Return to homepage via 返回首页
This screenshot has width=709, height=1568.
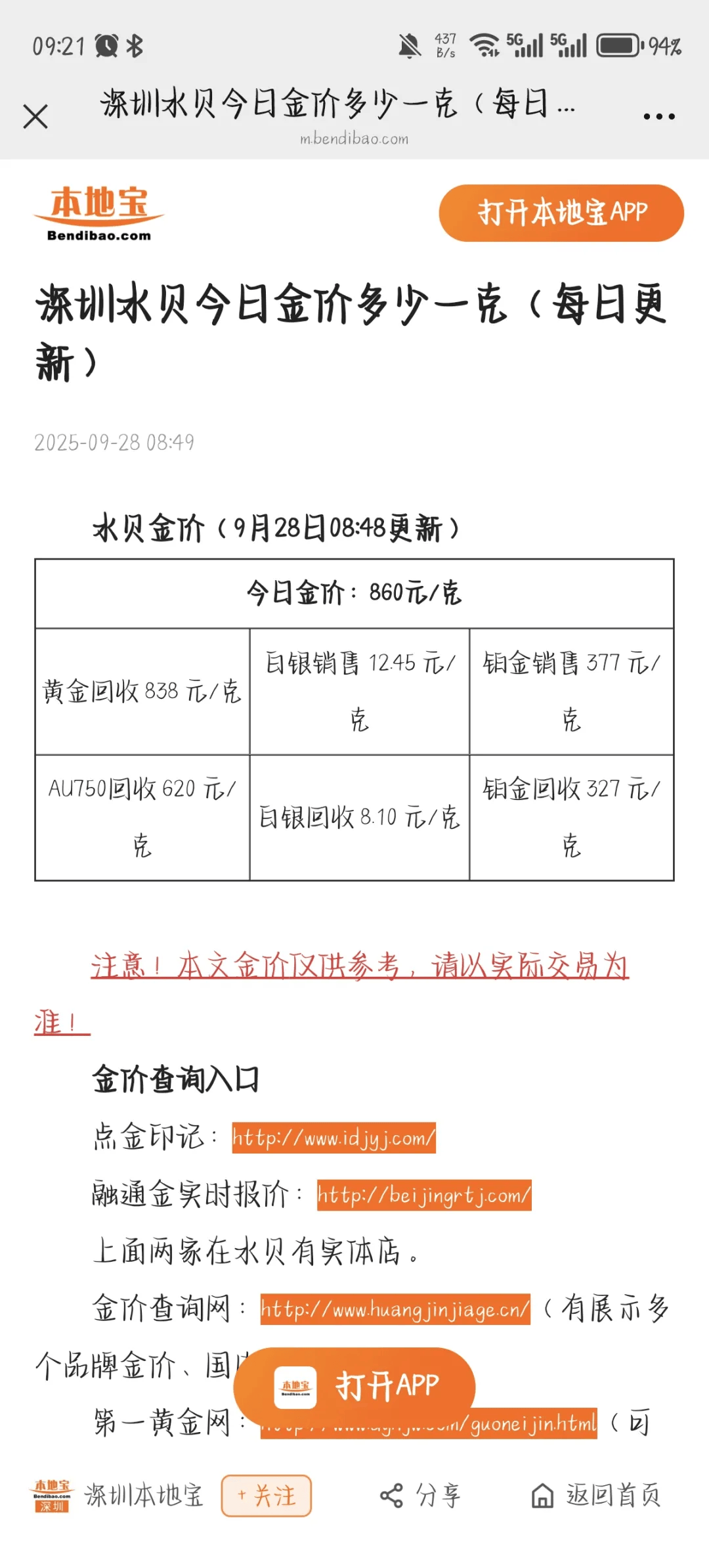click(x=595, y=1496)
